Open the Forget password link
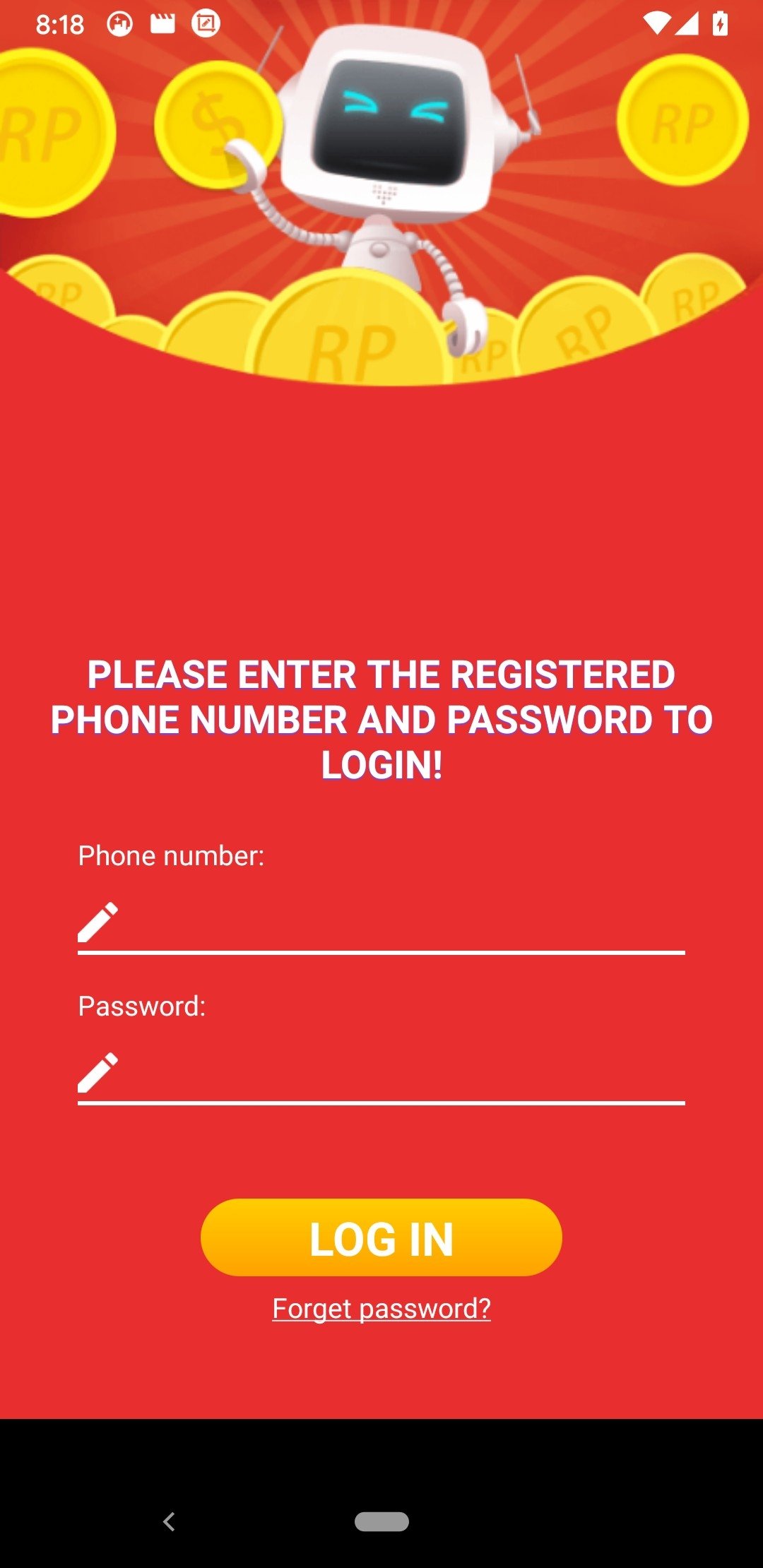763x1568 pixels. coord(381,1309)
